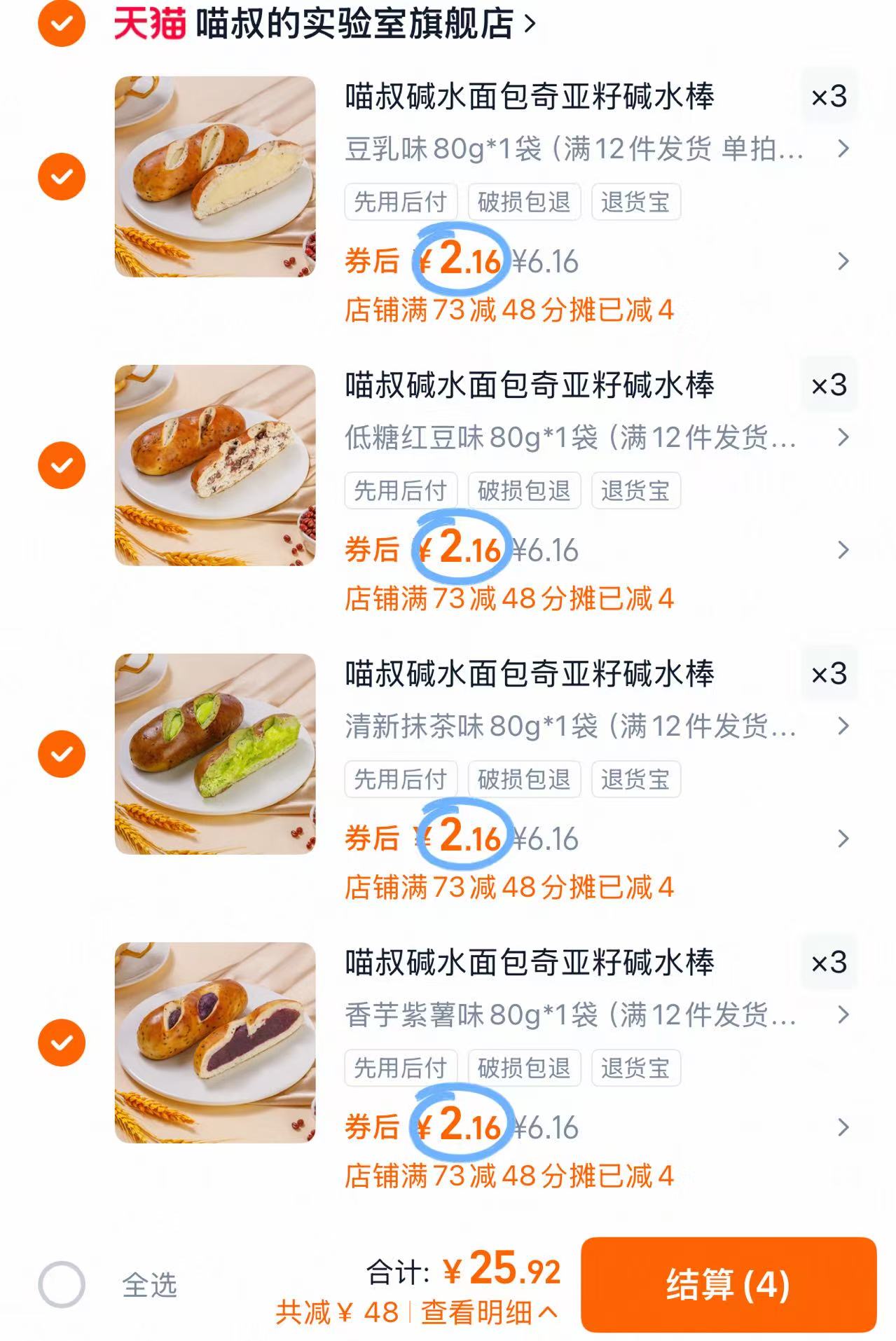Open the low-sugar red bean bread thumbnail
This screenshot has height=1341, width=896.
214,466
